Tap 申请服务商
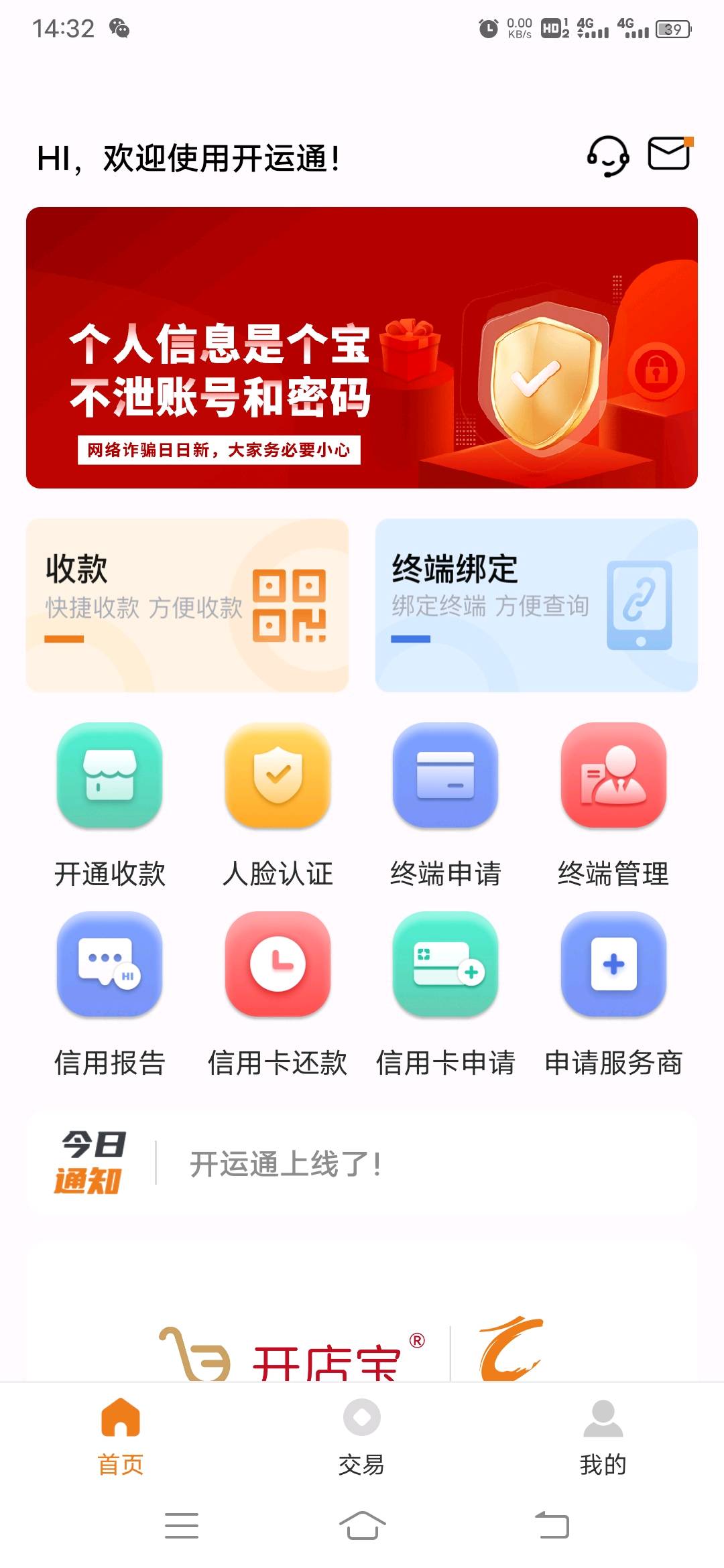This screenshot has width=724, height=1568. pyautogui.click(x=613, y=993)
